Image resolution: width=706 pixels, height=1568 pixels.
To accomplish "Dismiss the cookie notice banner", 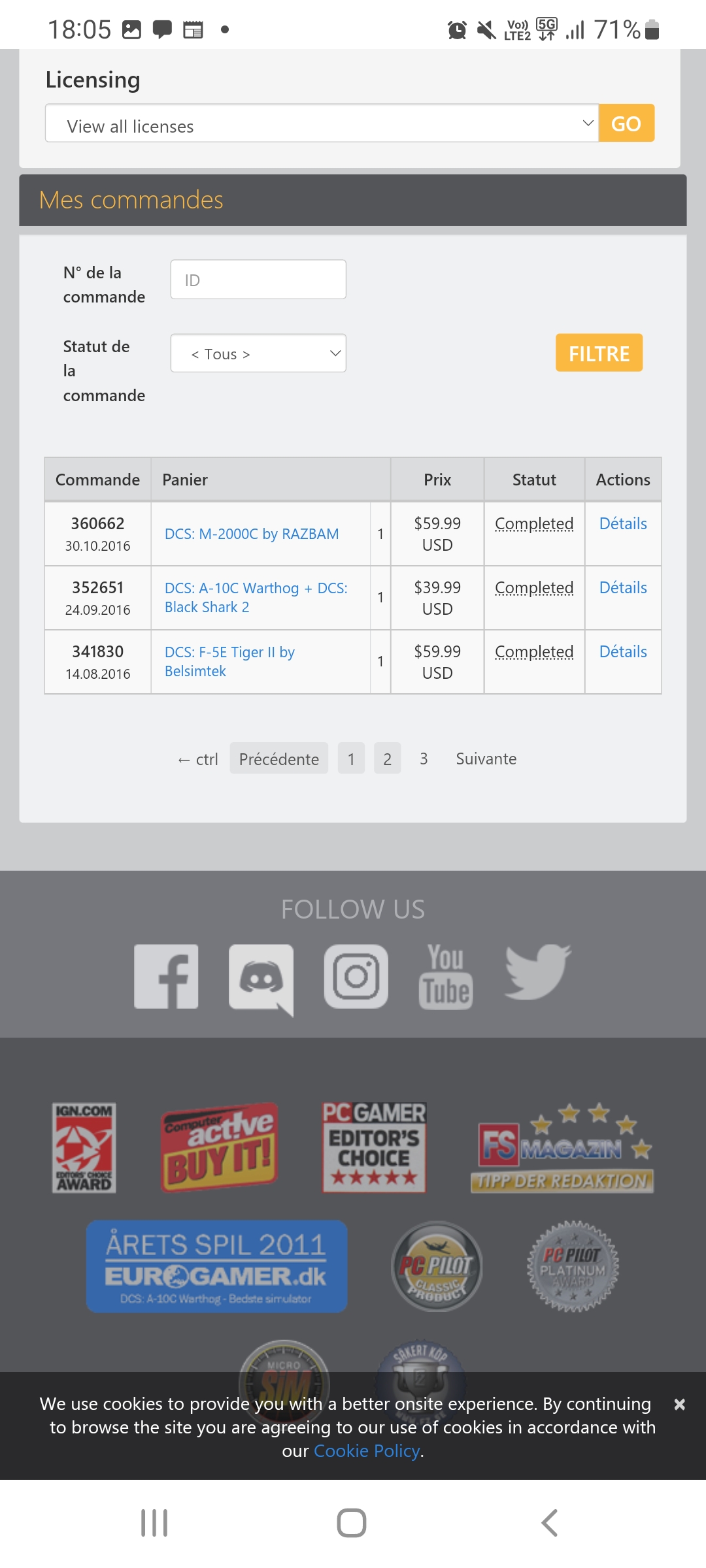I will click(x=679, y=1404).
